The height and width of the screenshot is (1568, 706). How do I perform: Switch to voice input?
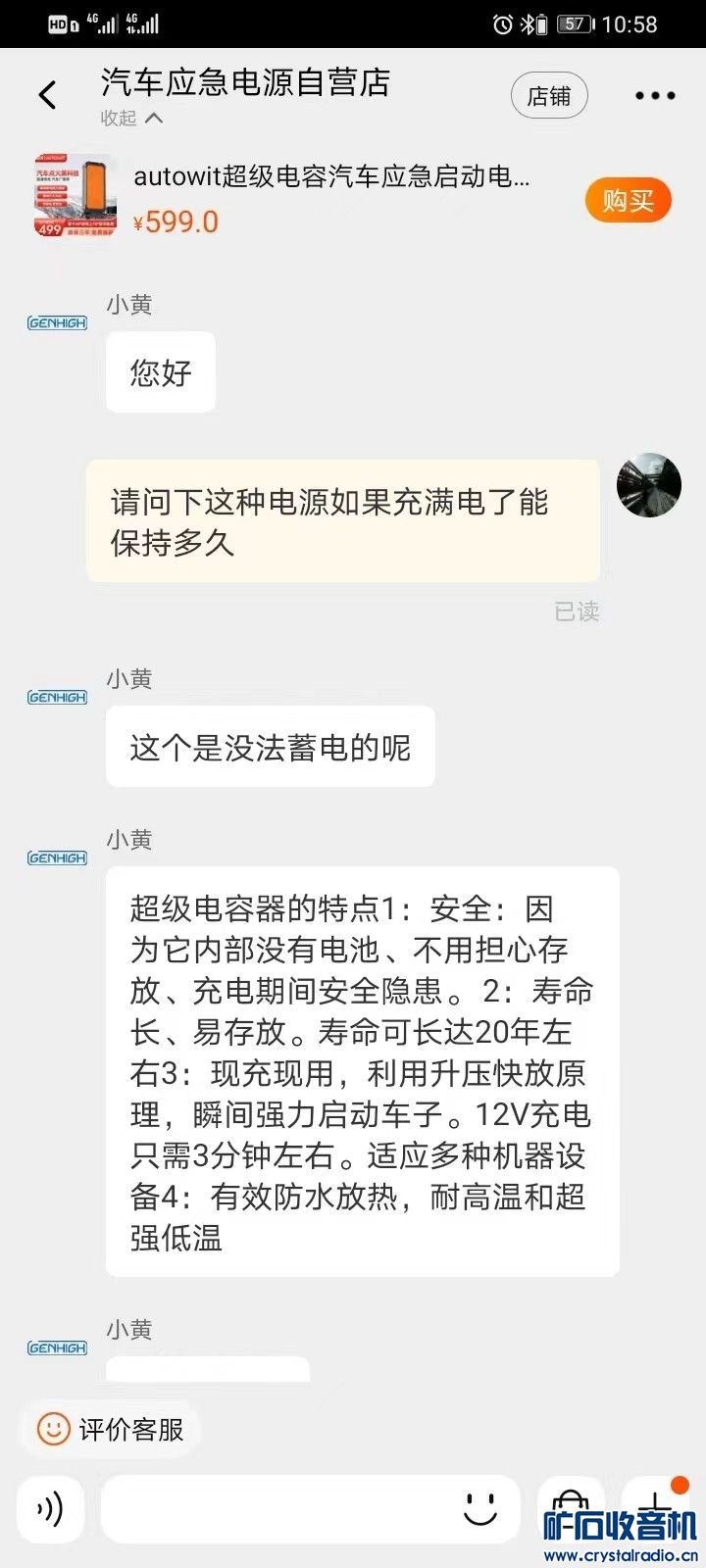[50, 1509]
